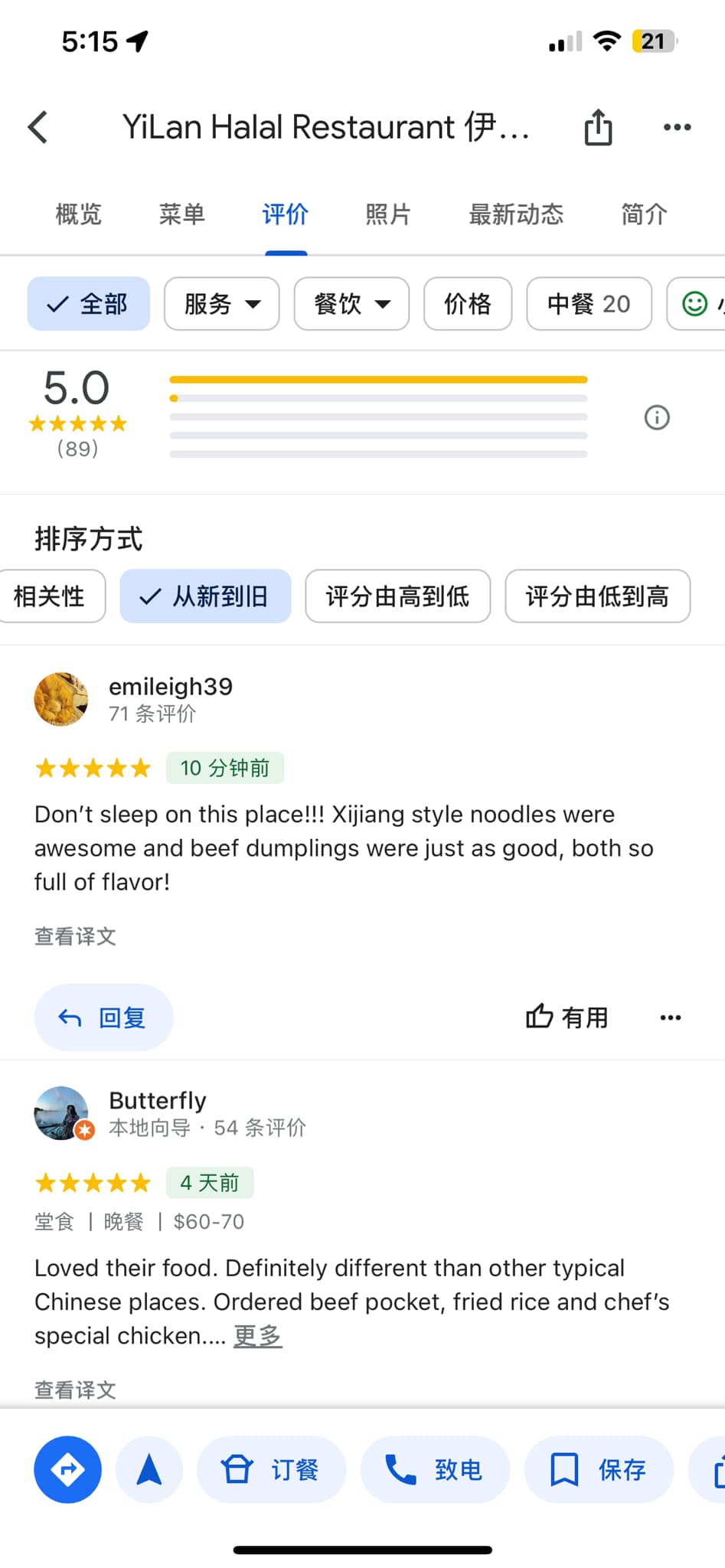This screenshot has width=725, height=1568.
Task: Sort reviews by 评分由高到低
Action: pos(397,596)
